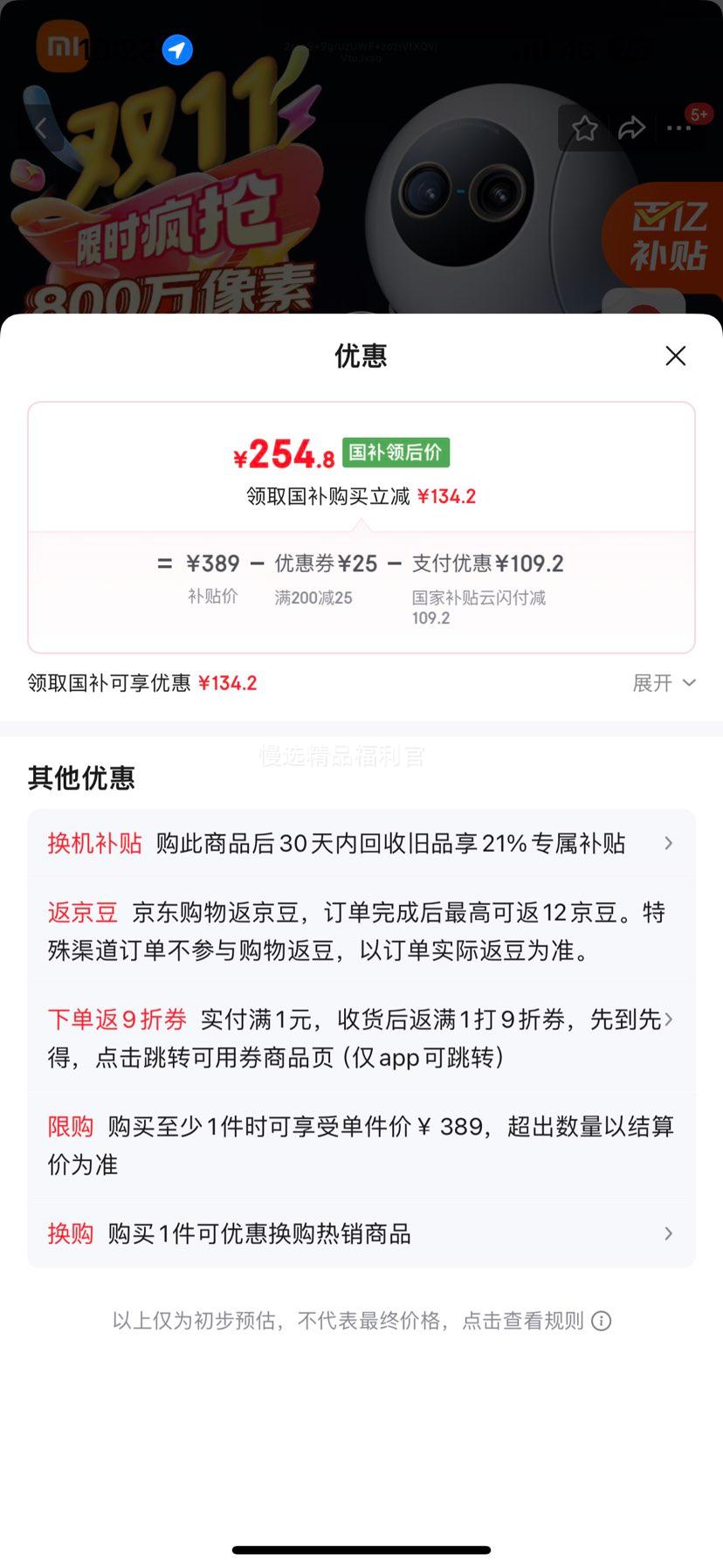The height and width of the screenshot is (1568, 723).
Task: Close the 优惠 discount sheet
Action: (x=675, y=356)
